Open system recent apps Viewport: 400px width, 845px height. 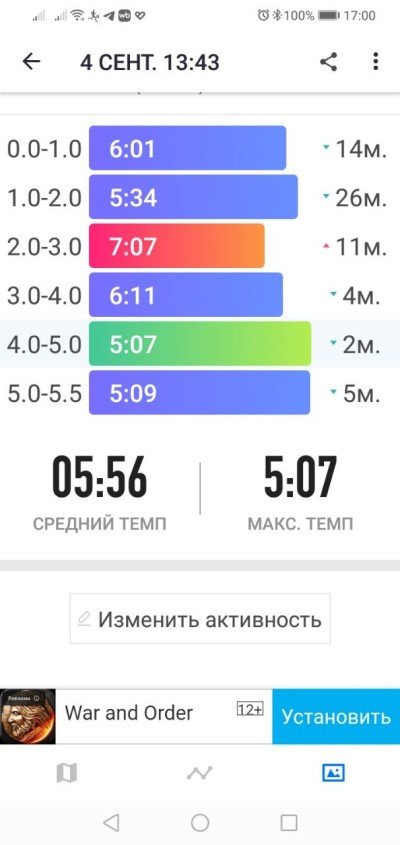289,822
